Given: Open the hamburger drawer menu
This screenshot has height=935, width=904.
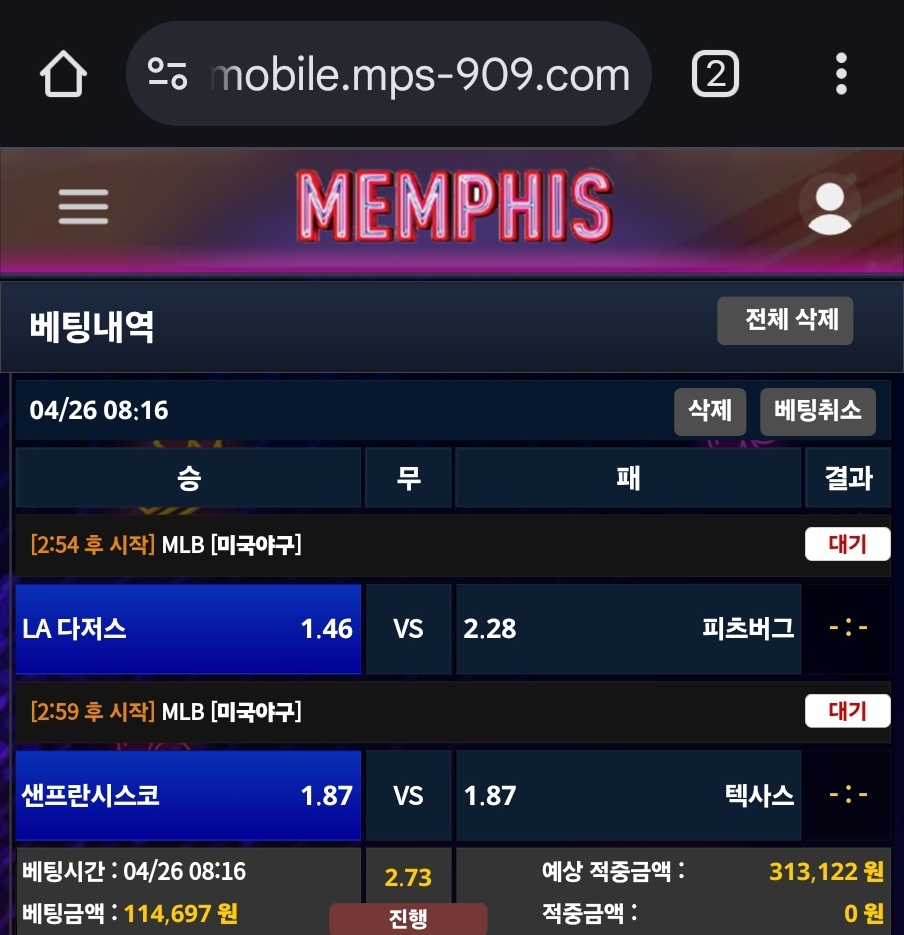Looking at the screenshot, I should pyautogui.click(x=83, y=207).
